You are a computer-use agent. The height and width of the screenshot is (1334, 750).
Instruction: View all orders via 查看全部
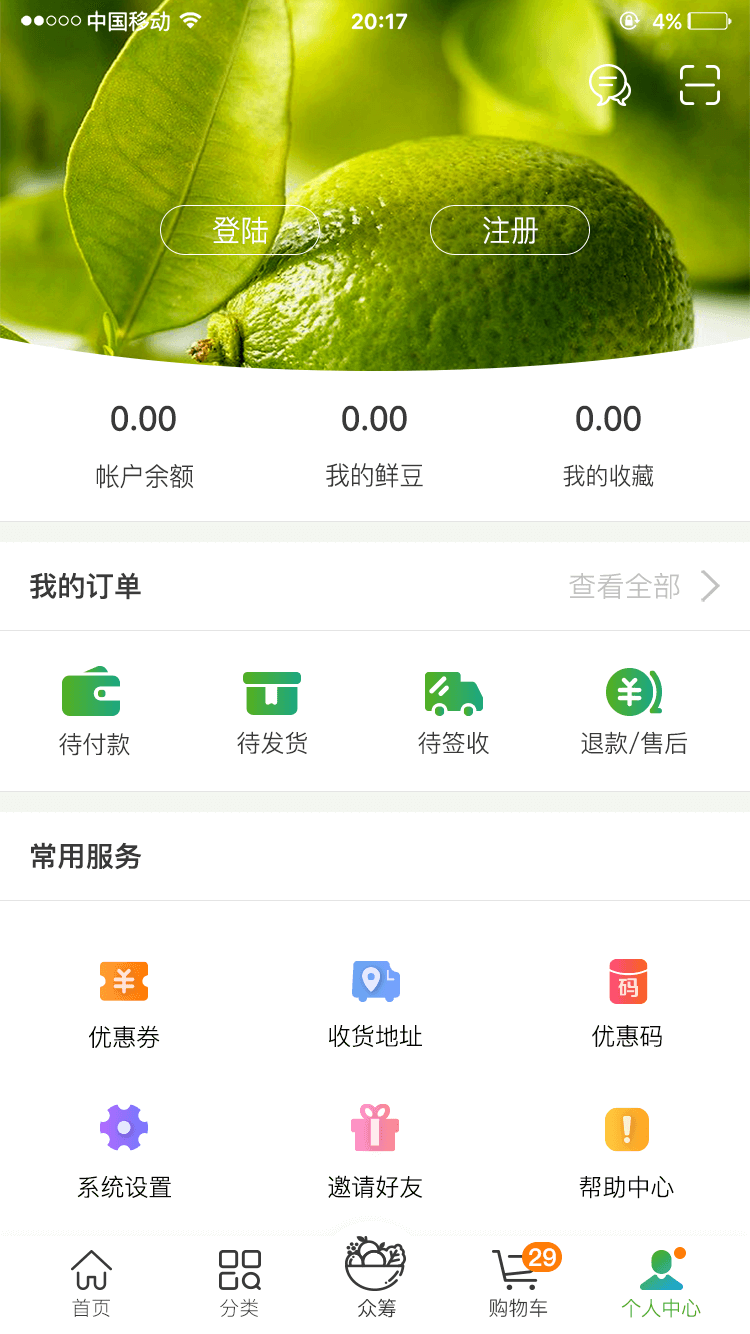[643, 586]
